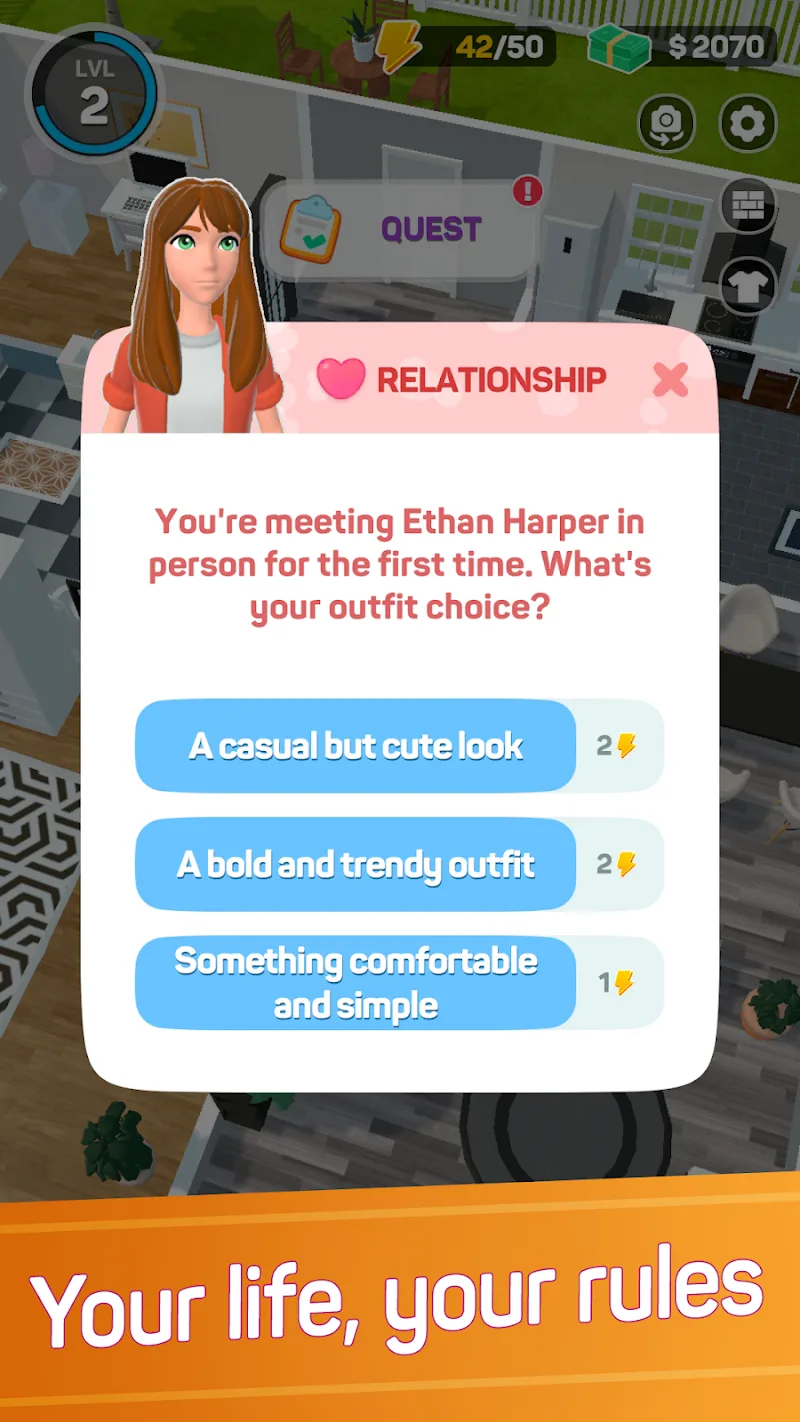Pick 'Something comfortable and simple'
800x1422 pixels.
355,982
